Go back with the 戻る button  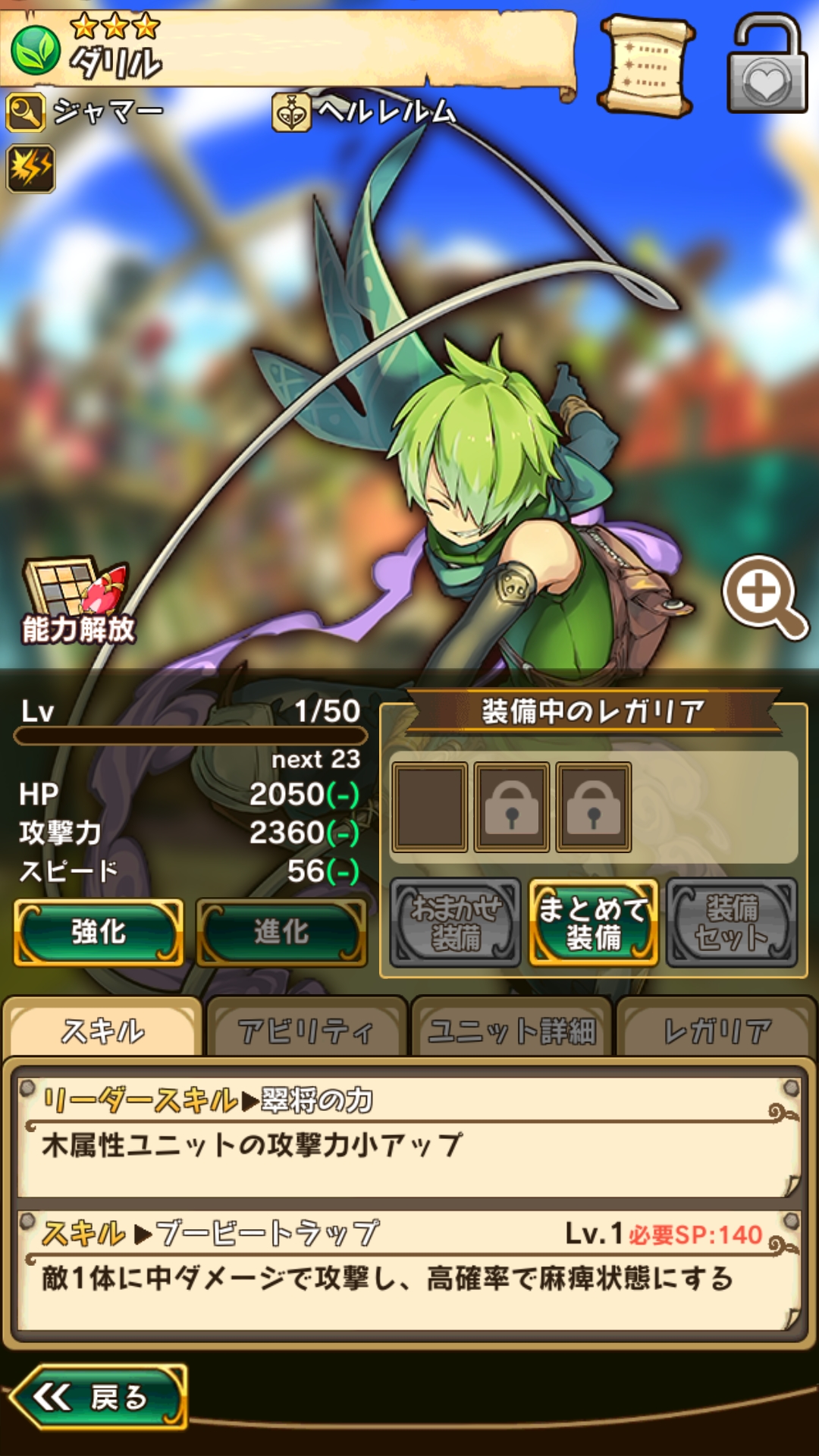[99, 1397]
